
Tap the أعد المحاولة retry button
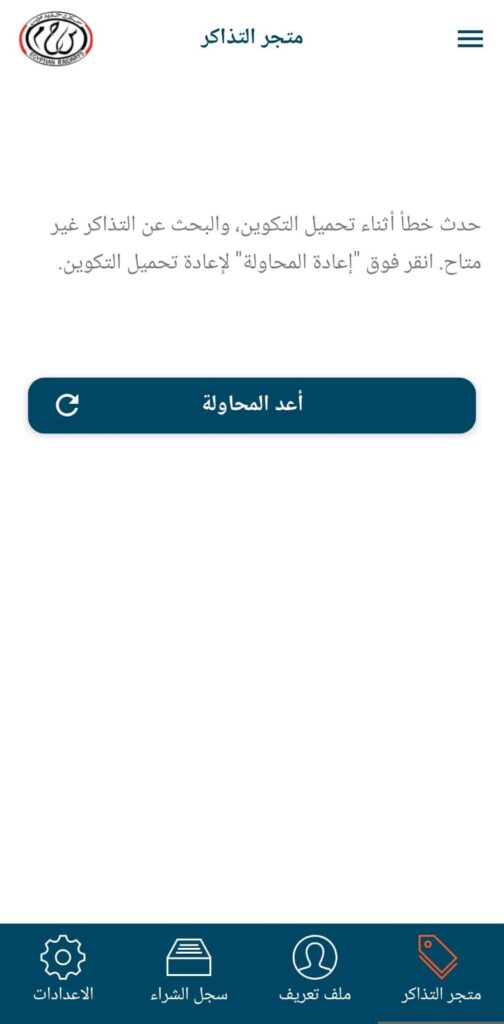tap(252, 405)
